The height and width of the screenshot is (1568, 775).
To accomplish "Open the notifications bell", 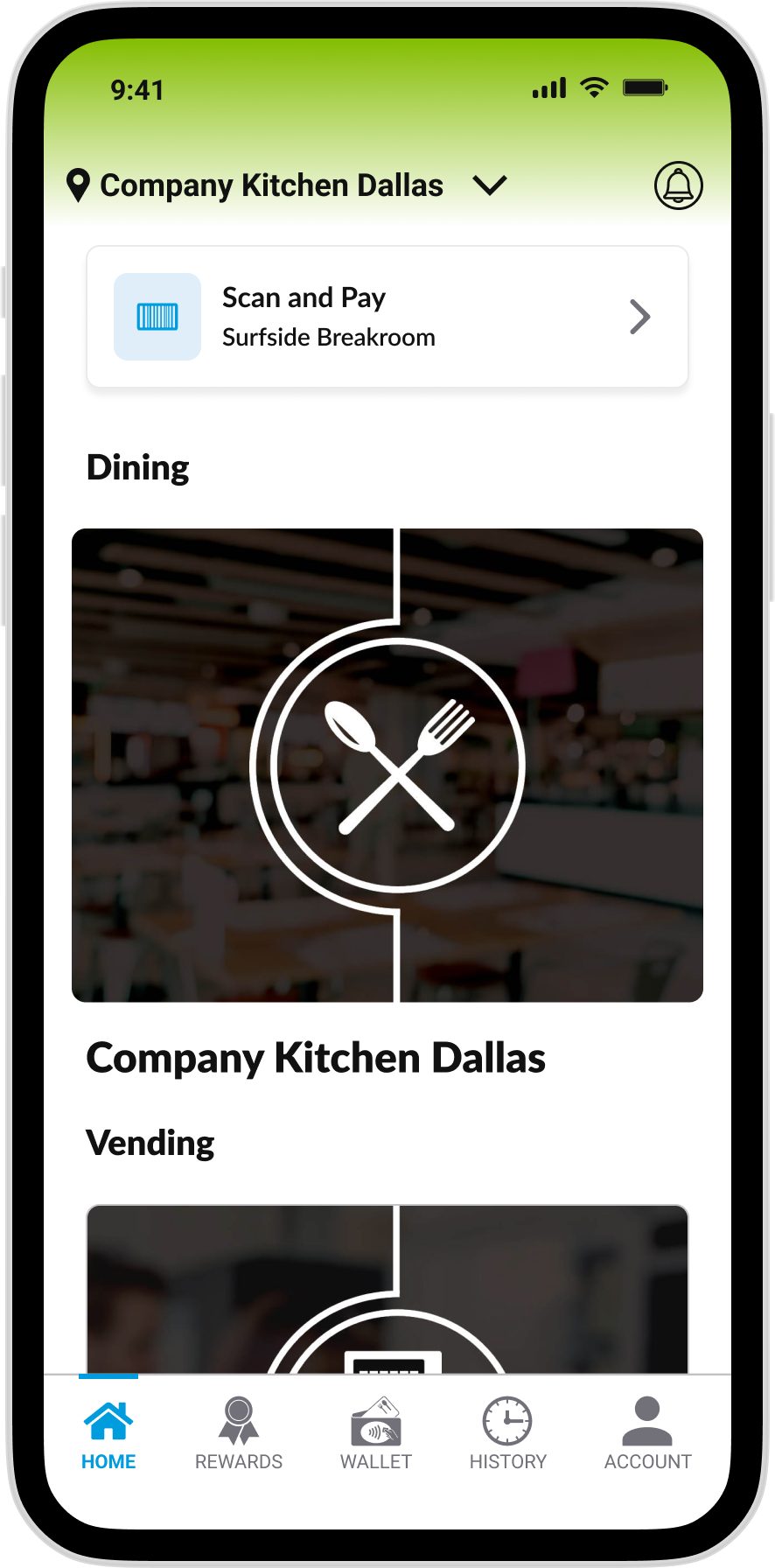I will point(678,185).
